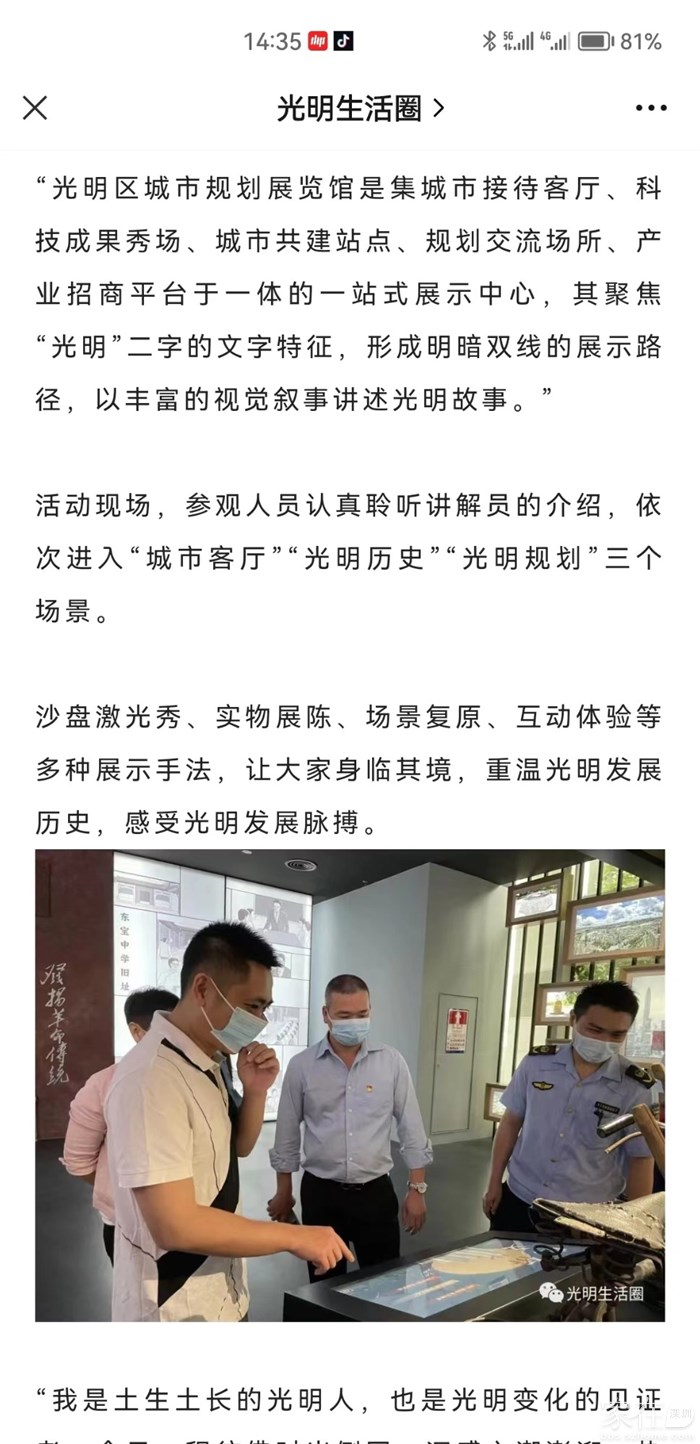700x1444 pixels.
Task: Close the article page
Action: (x=35, y=108)
